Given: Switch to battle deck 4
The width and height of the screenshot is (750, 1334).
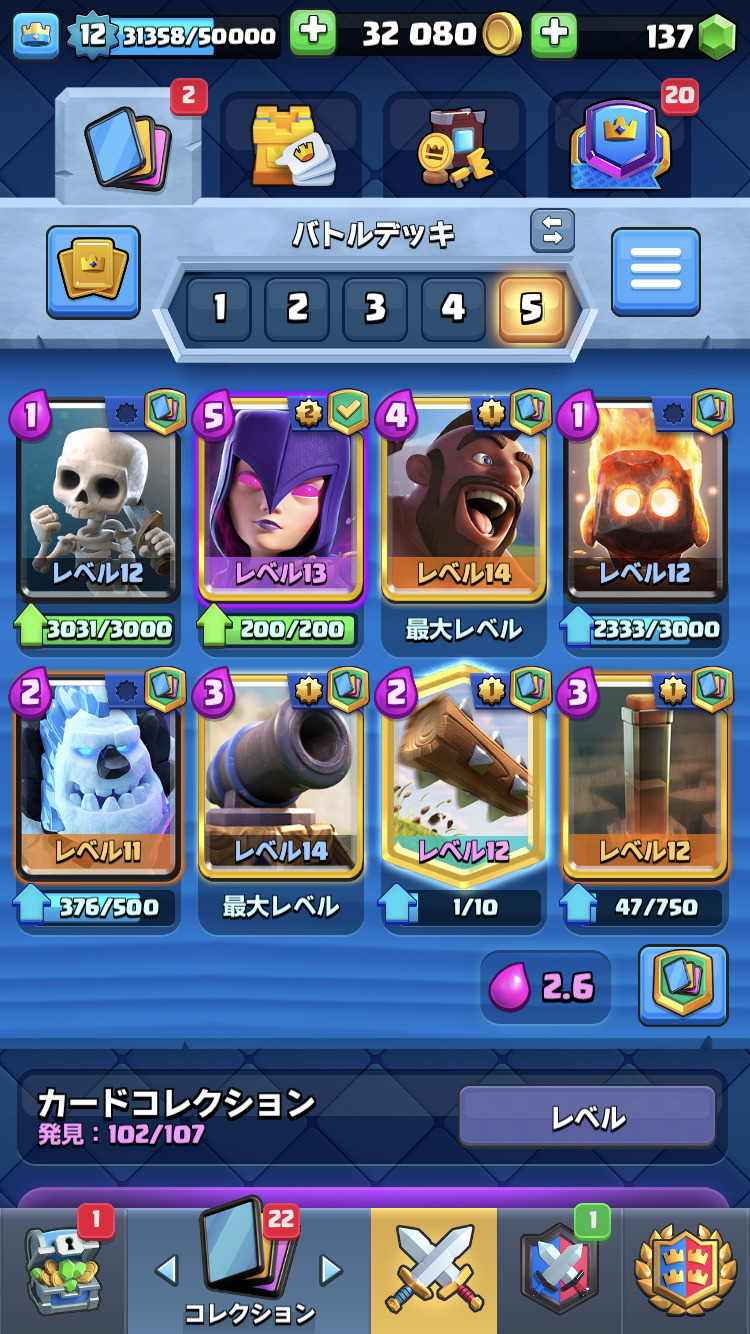Looking at the screenshot, I should coord(453,309).
